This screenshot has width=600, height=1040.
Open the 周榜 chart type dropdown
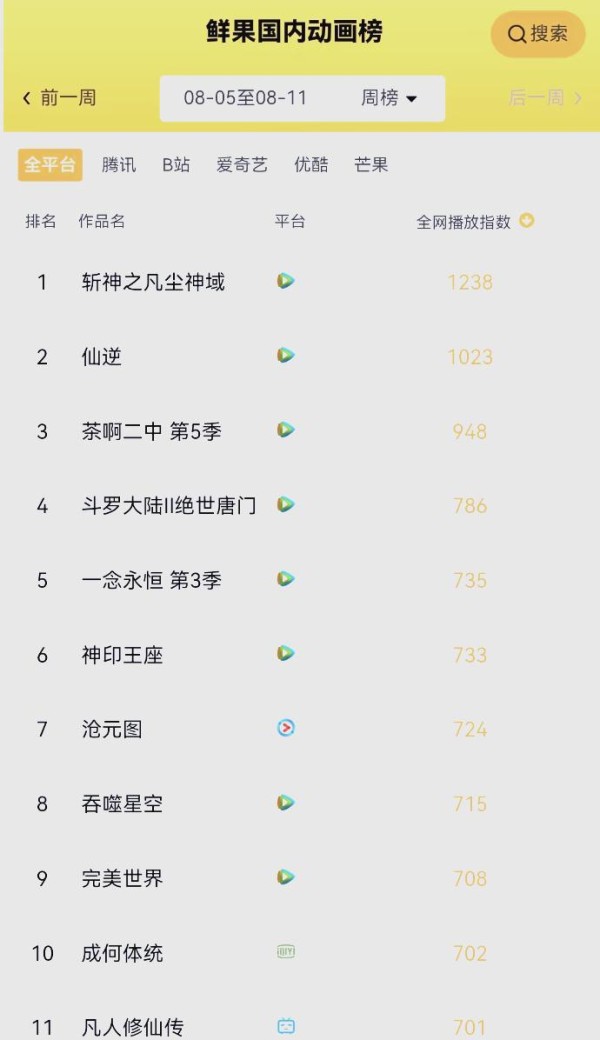[389, 98]
